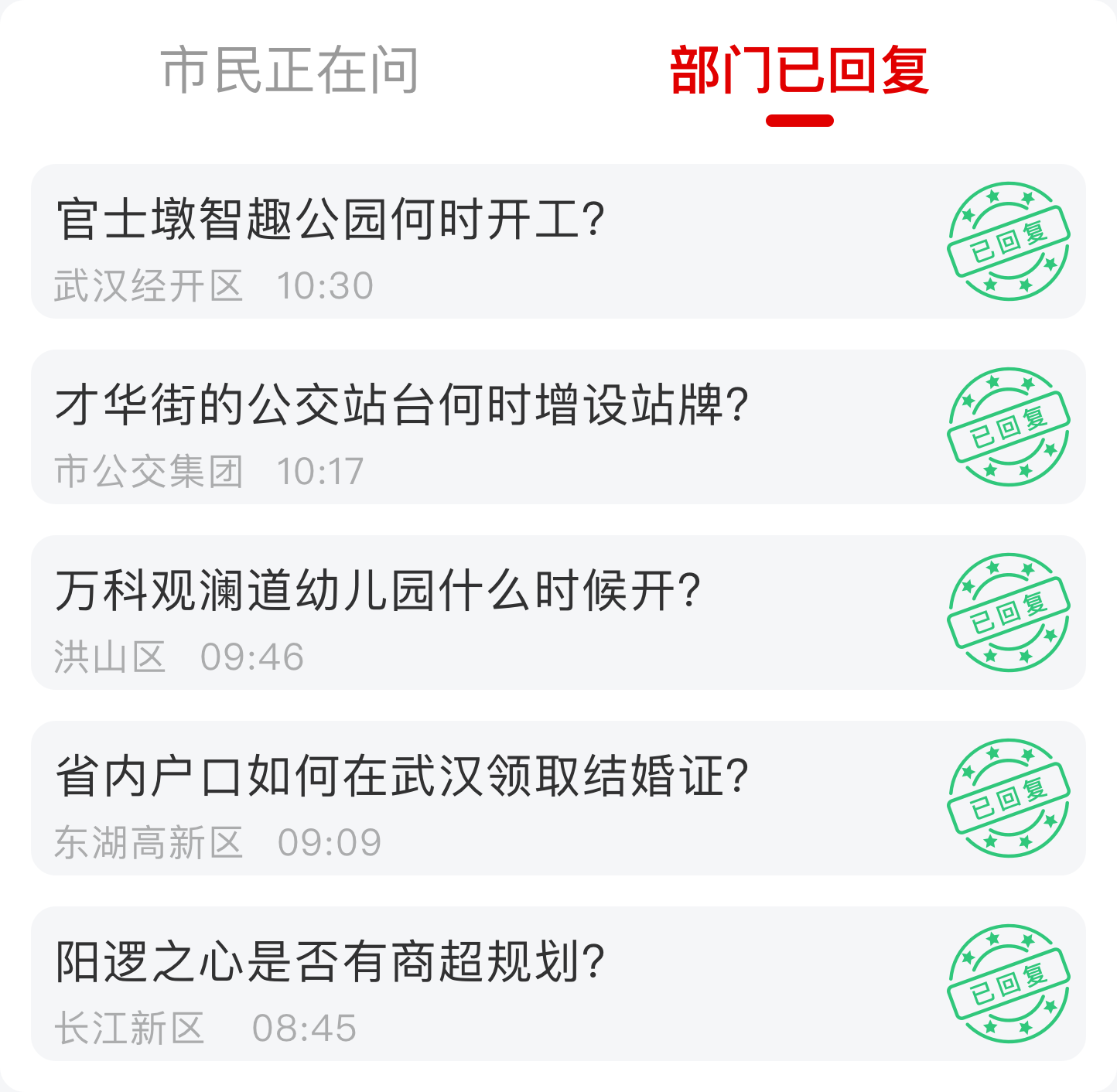The height and width of the screenshot is (1092, 1117).
Task: Switch to the 市民正在问 tab
Action: pyautogui.click(x=290, y=71)
